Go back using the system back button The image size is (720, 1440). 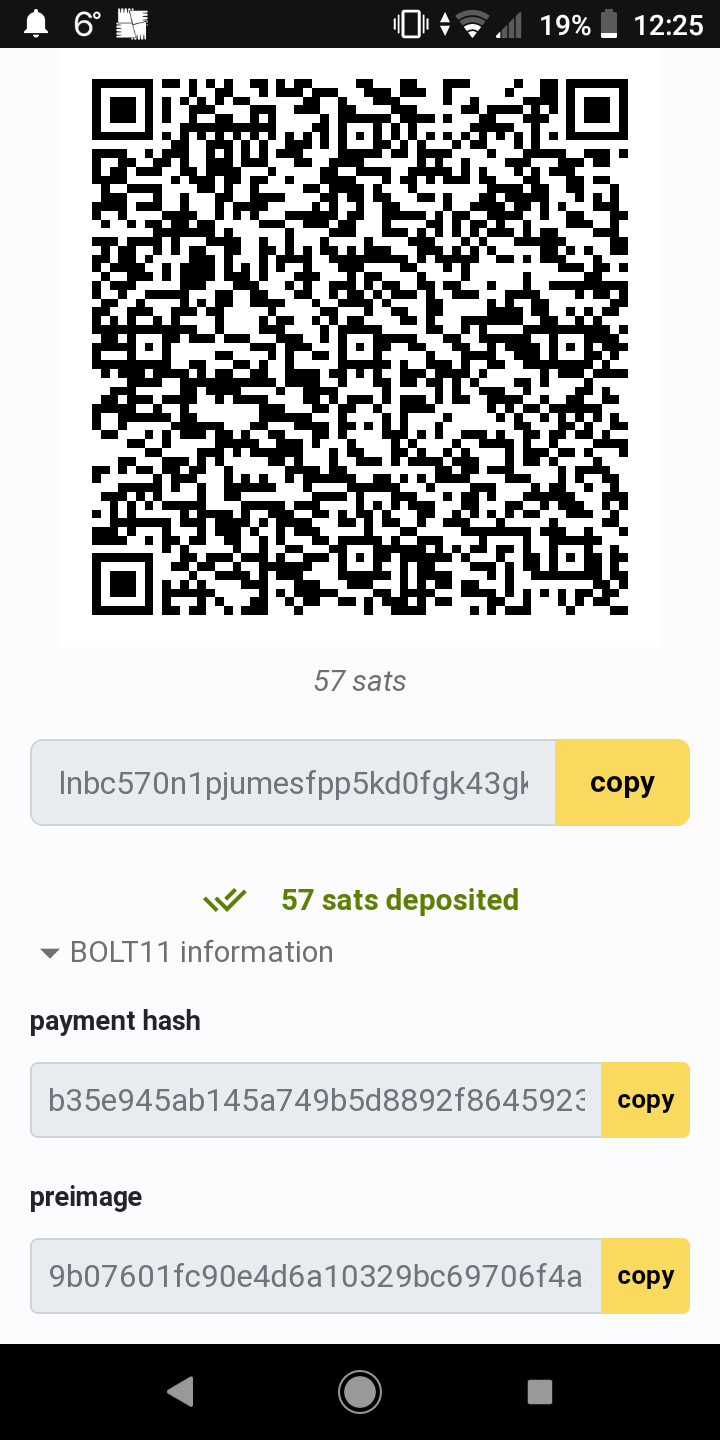pyautogui.click(x=180, y=1391)
